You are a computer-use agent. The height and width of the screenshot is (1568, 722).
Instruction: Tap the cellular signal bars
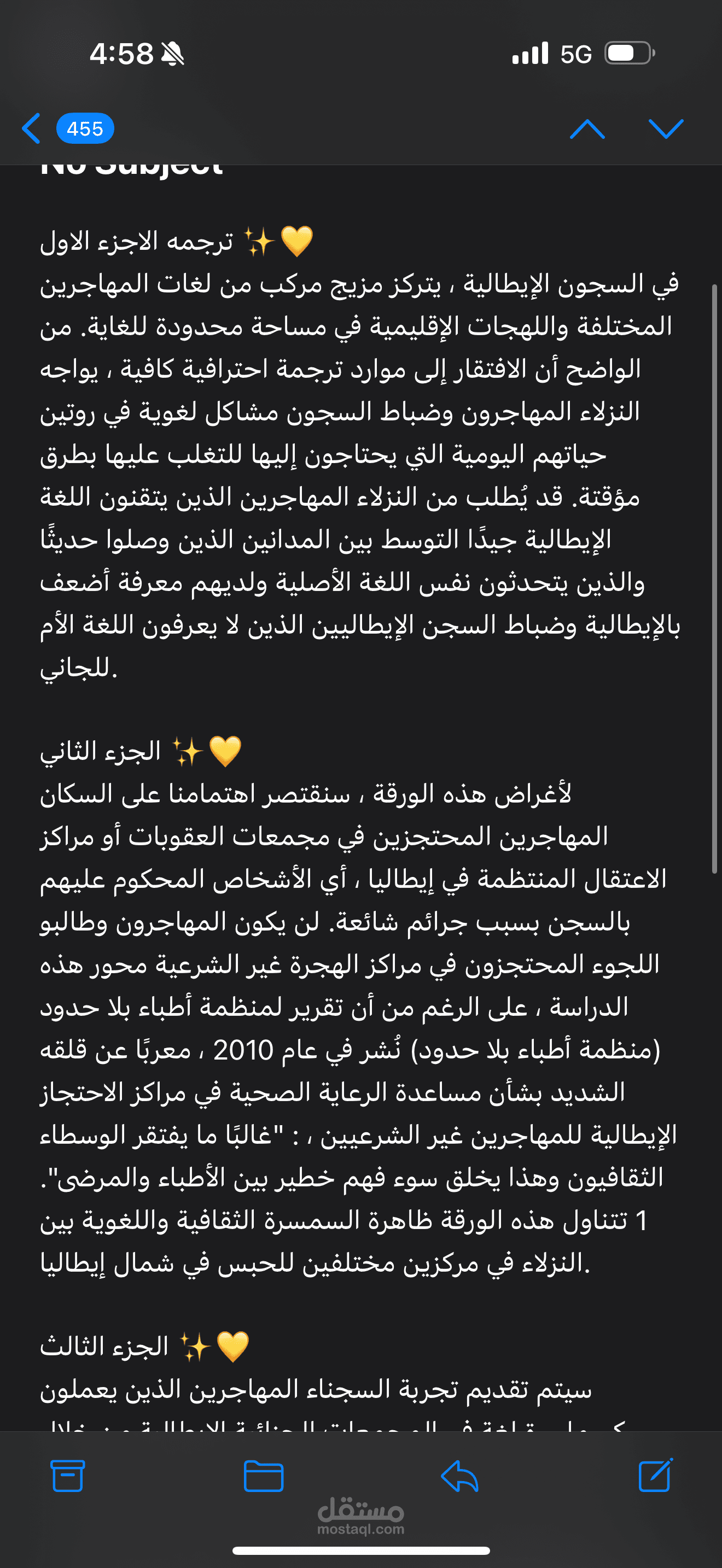[532, 54]
